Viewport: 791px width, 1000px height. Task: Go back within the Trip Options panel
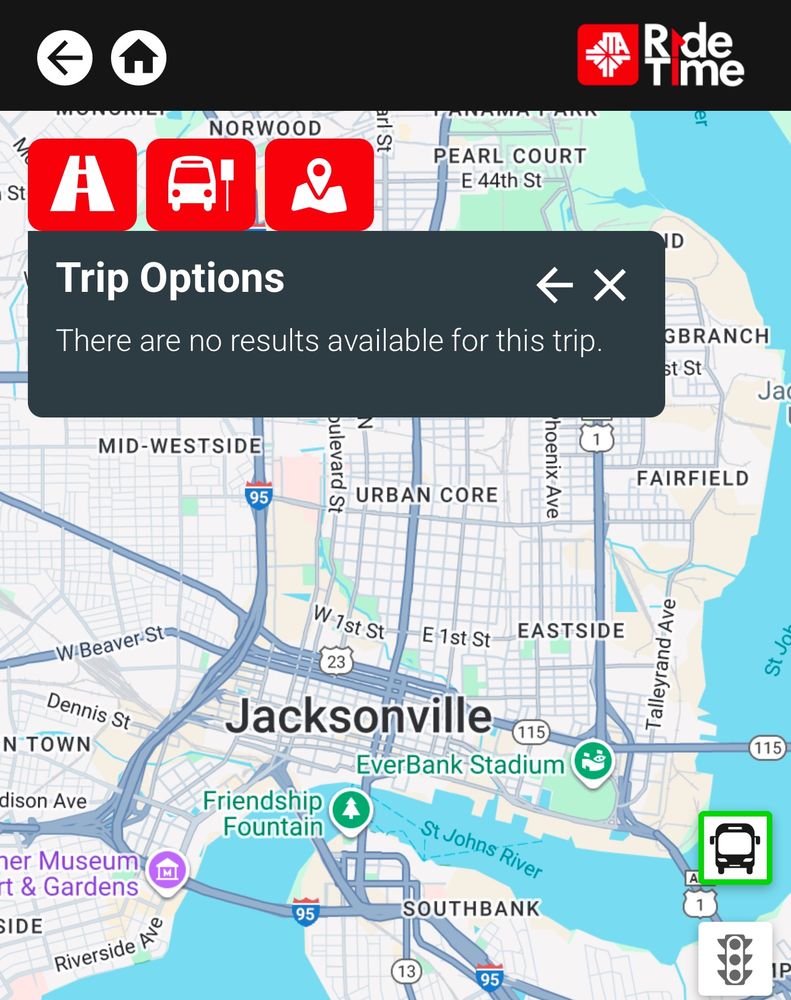pyautogui.click(x=554, y=285)
